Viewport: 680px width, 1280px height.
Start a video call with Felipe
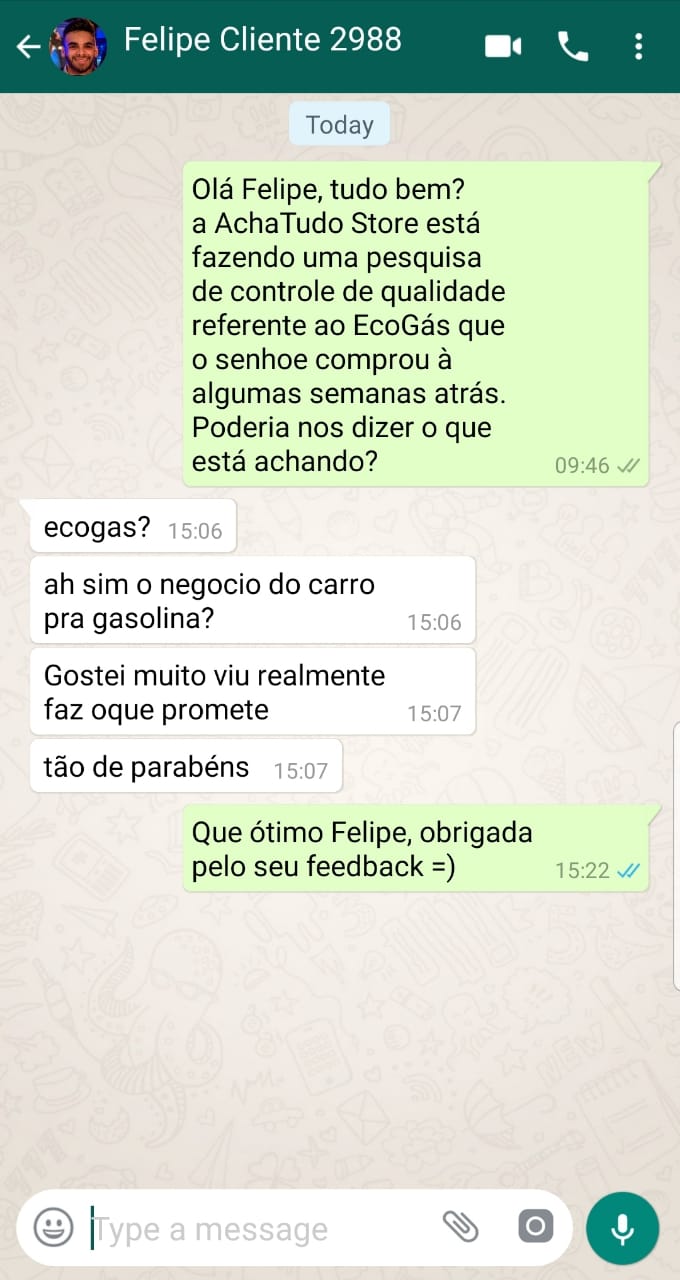(x=503, y=46)
